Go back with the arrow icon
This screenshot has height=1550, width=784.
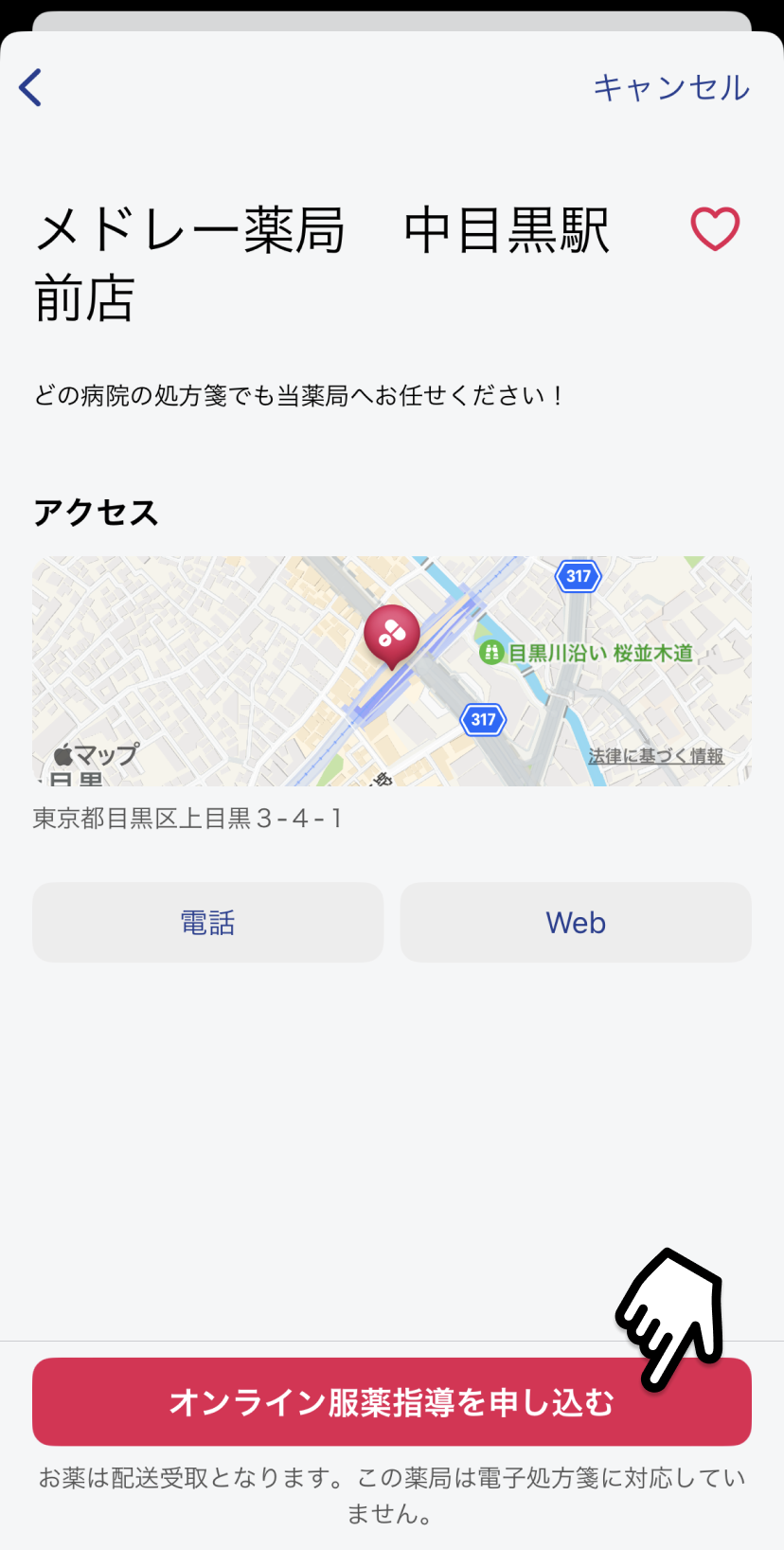click(30, 87)
